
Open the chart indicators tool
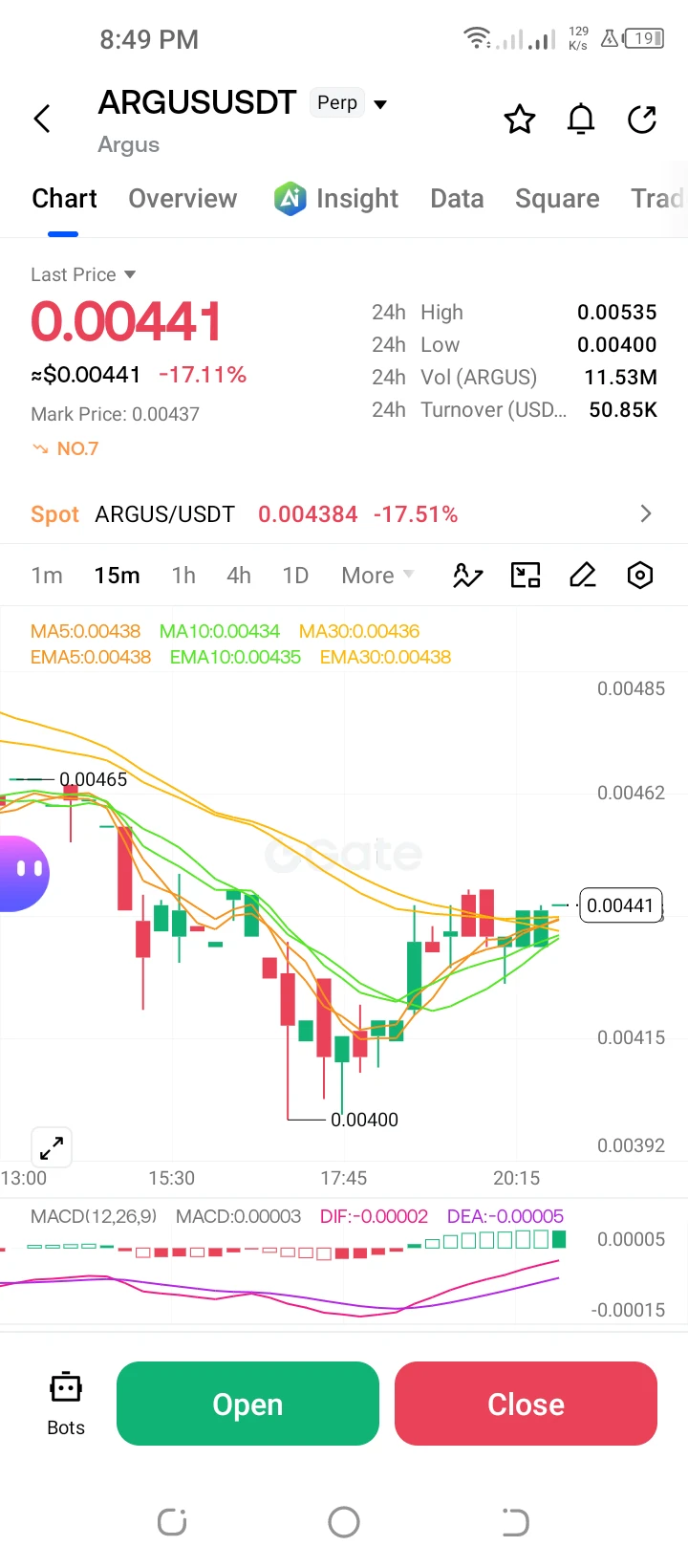click(x=467, y=576)
